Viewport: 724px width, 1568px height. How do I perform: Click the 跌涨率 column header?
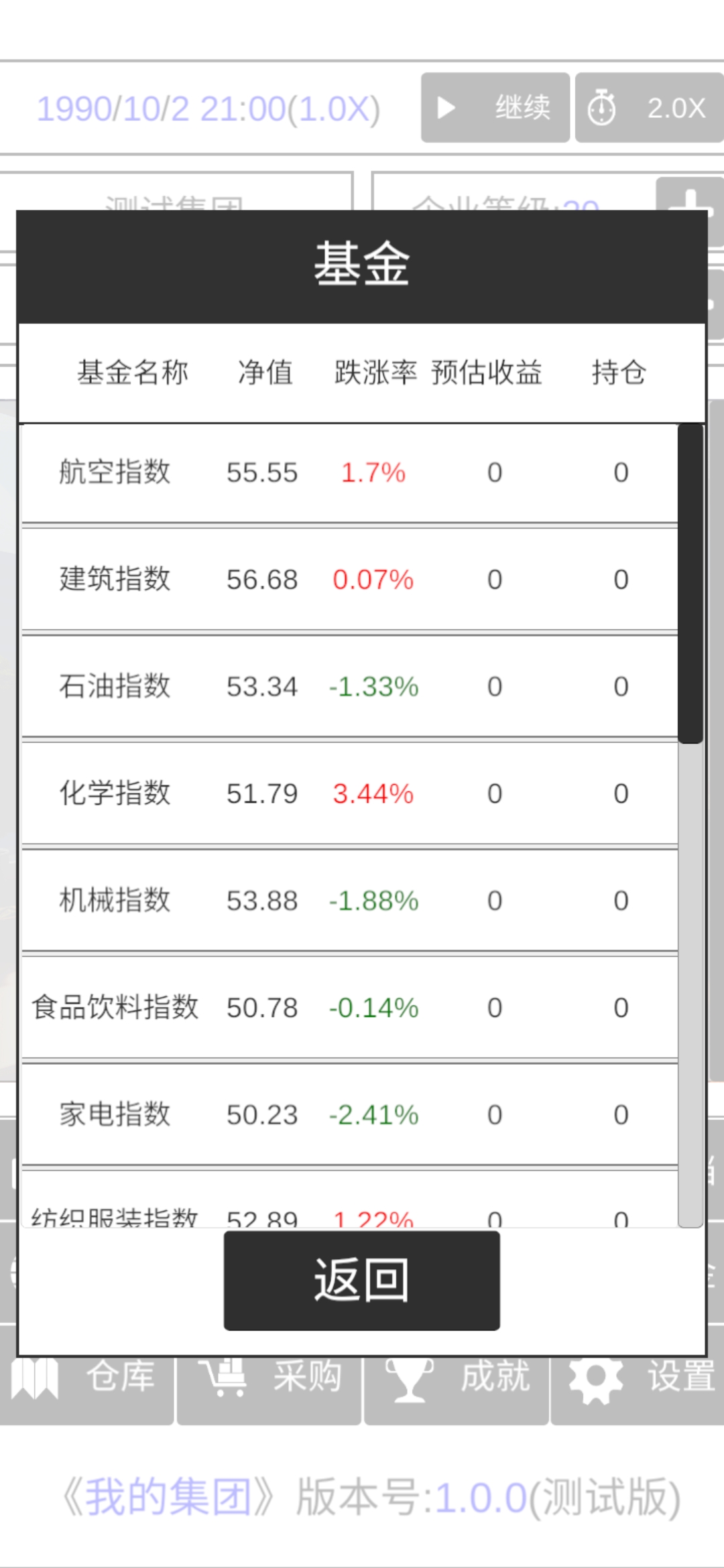coord(375,373)
